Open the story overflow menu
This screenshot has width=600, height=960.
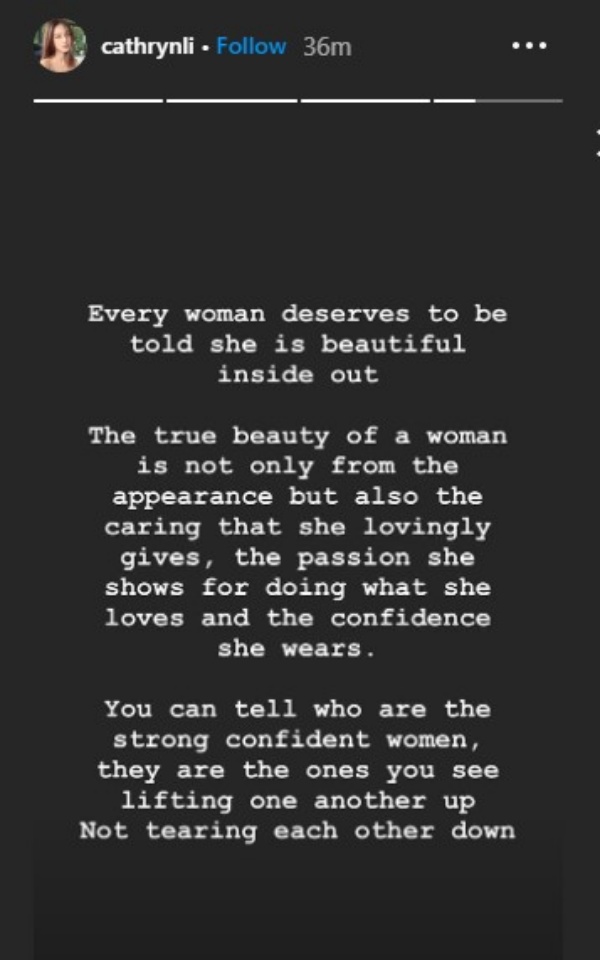(529, 46)
